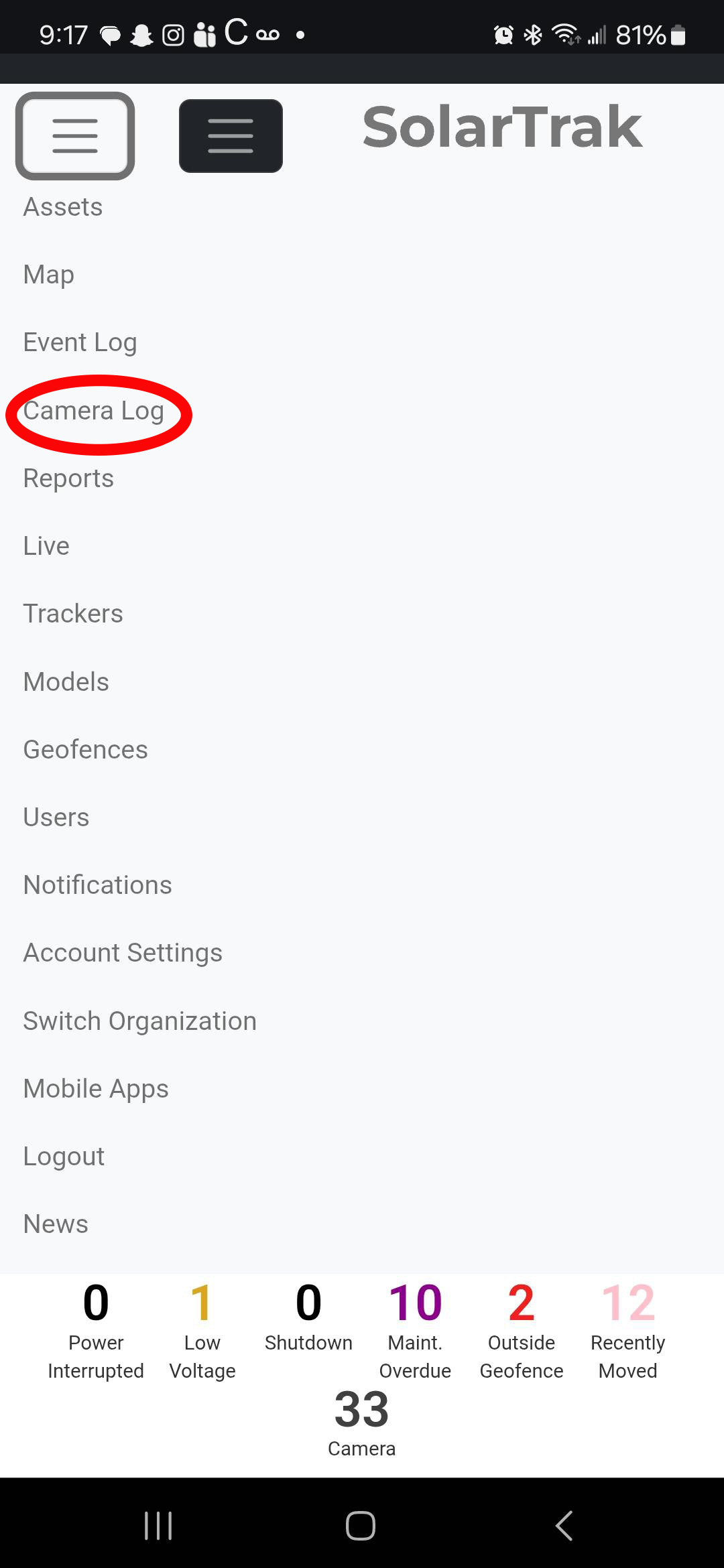Open the Live menu item
The height and width of the screenshot is (1568, 724).
point(46,546)
